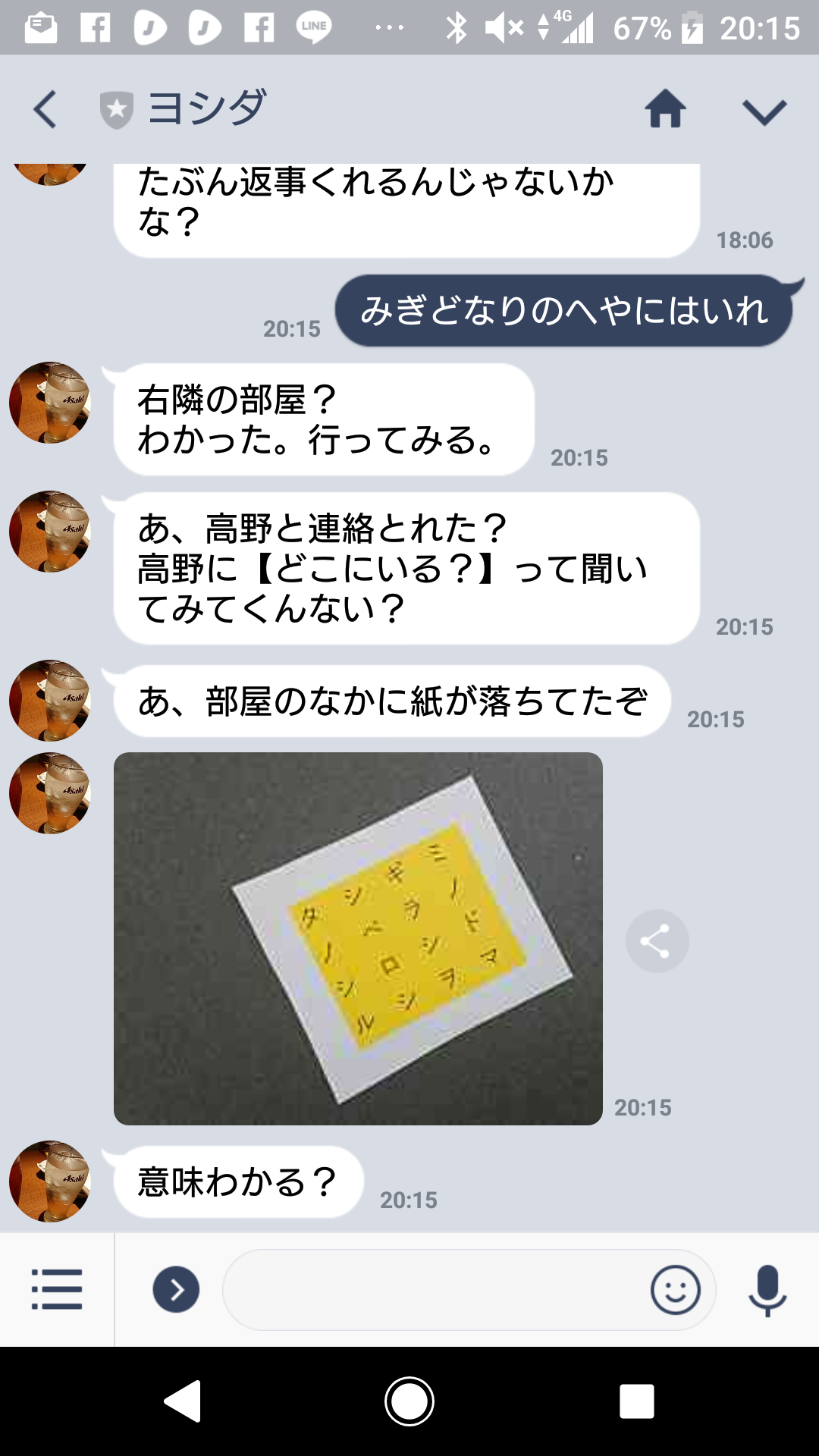
Task: Tap the message input field
Action: point(434,1289)
